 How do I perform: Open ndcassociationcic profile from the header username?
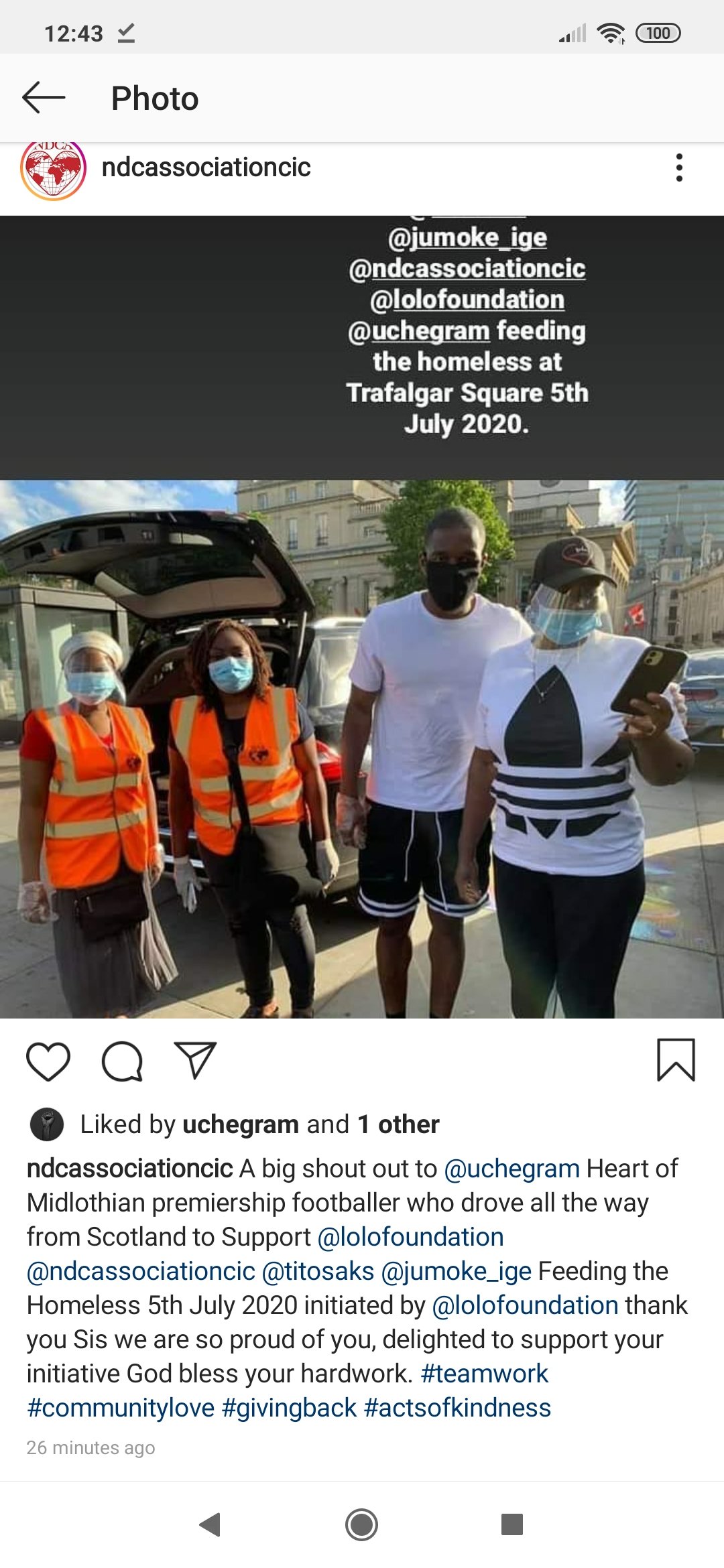(206, 168)
